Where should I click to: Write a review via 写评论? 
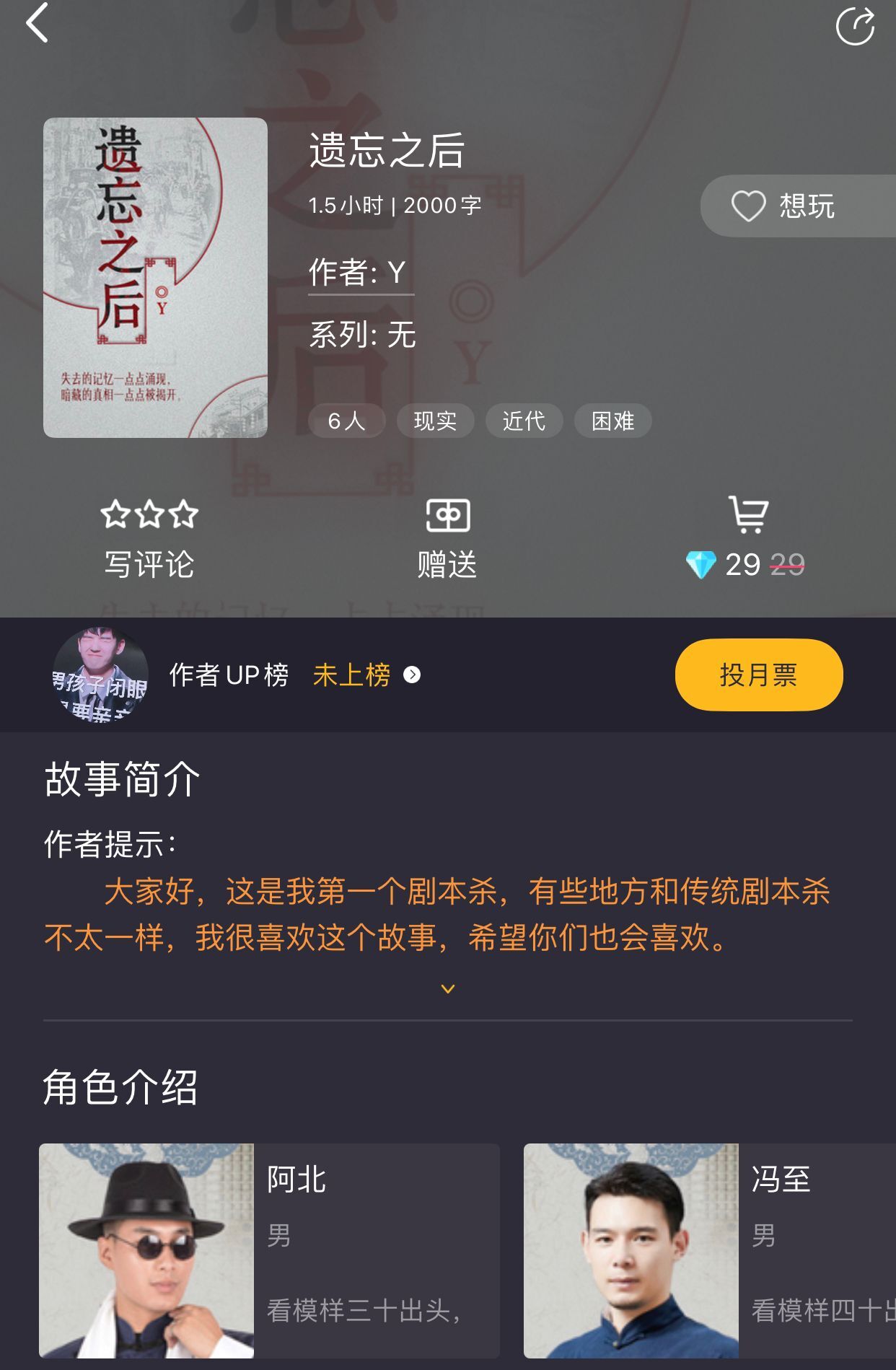(149, 540)
